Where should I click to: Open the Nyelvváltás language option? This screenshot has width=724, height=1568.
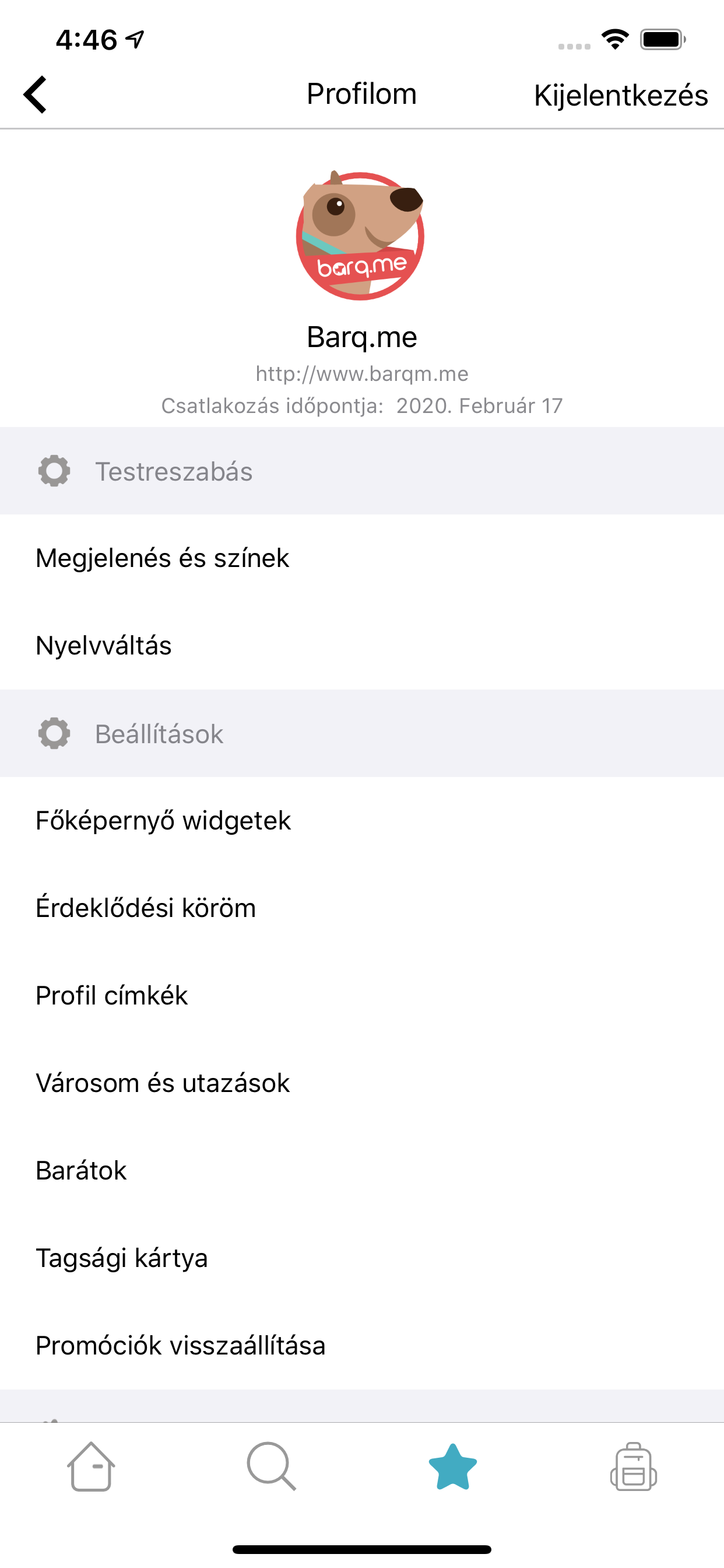click(104, 645)
